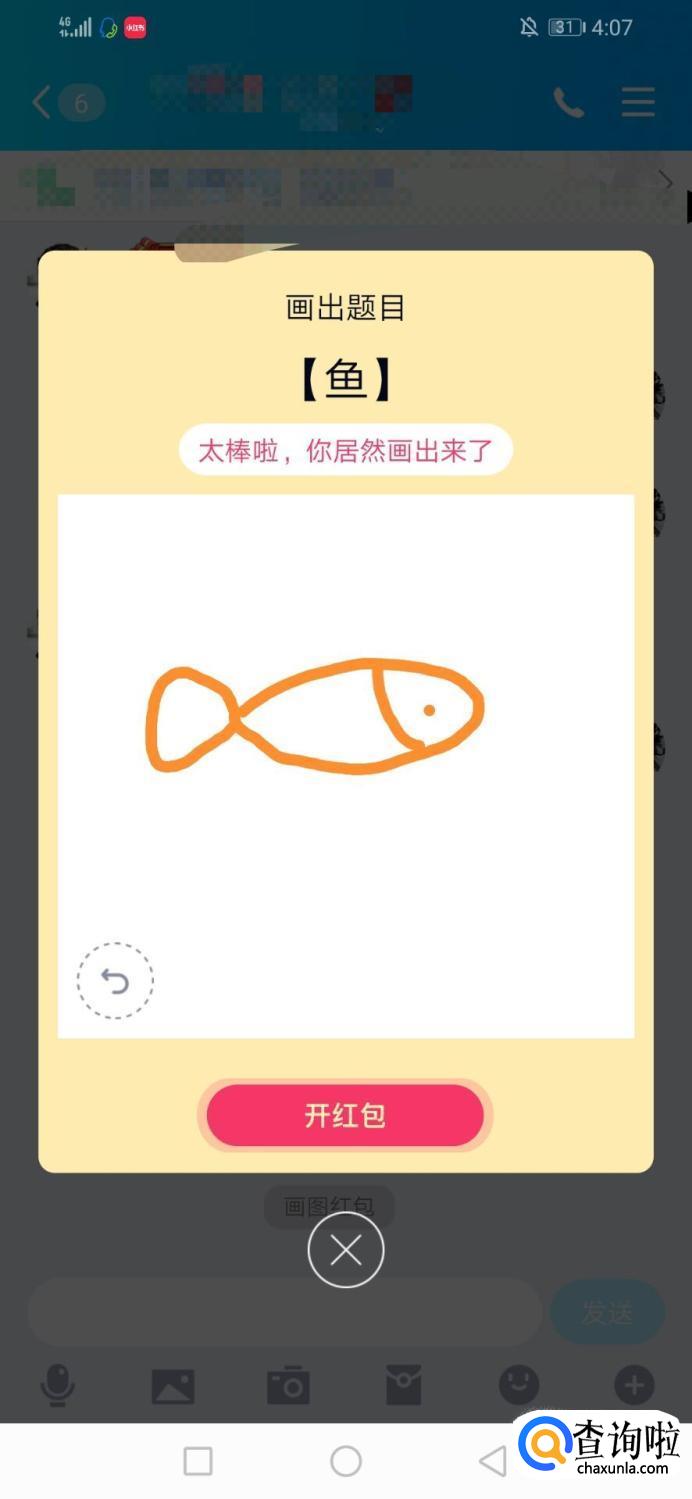Tap the message input field
Screen dimensions: 692x1499
point(285,1312)
